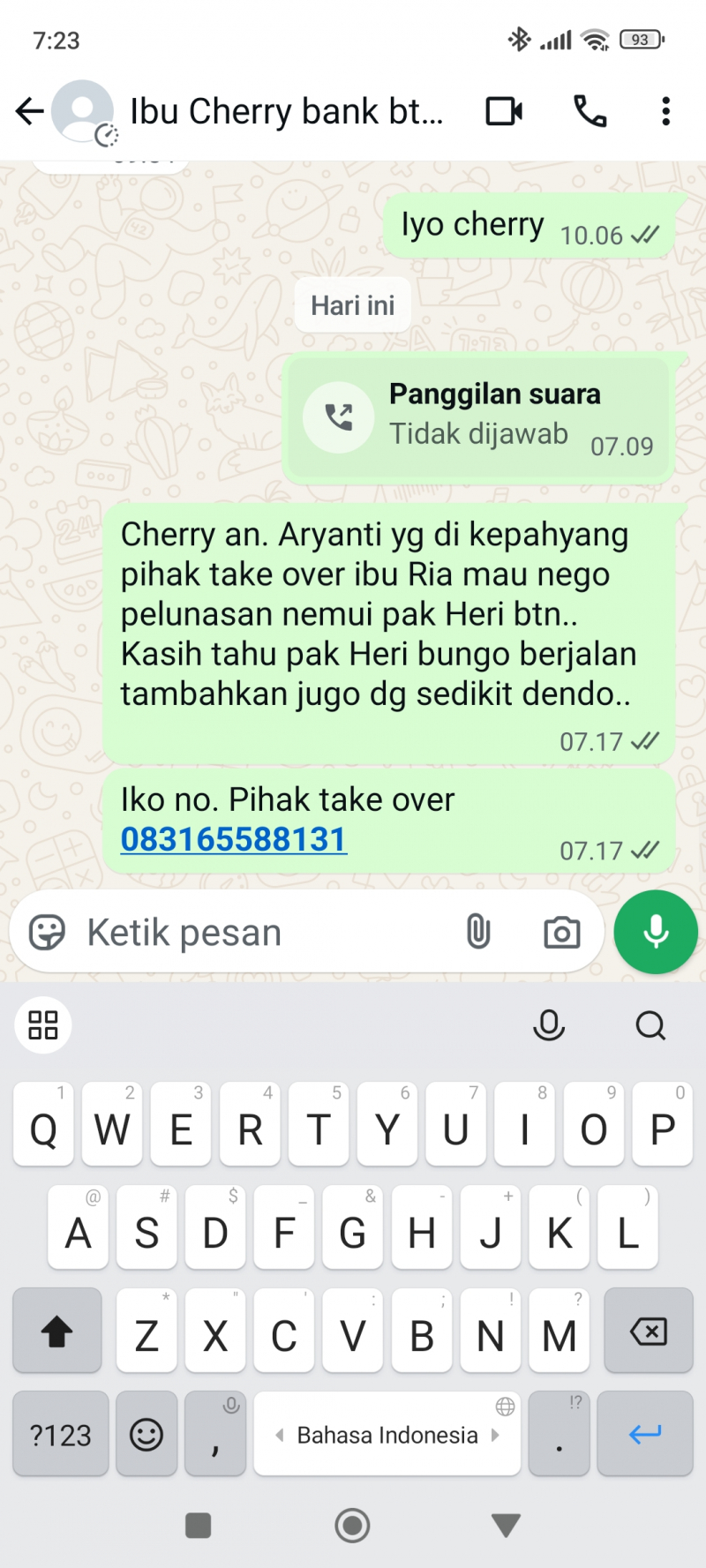Open the camera from message bar
Viewport: 706px width, 1568px height.
click(561, 933)
